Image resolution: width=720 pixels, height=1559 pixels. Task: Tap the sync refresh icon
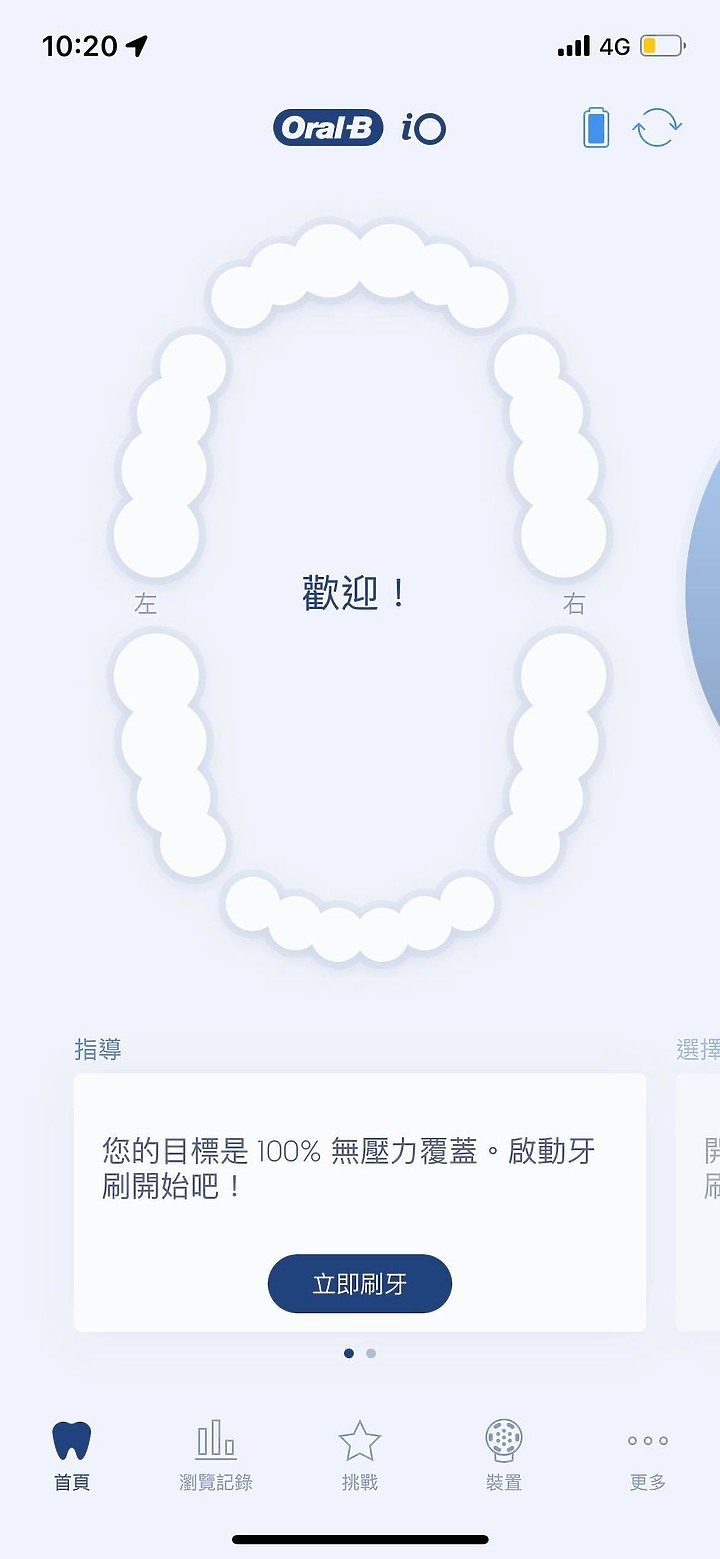pyautogui.click(x=657, y=128)
